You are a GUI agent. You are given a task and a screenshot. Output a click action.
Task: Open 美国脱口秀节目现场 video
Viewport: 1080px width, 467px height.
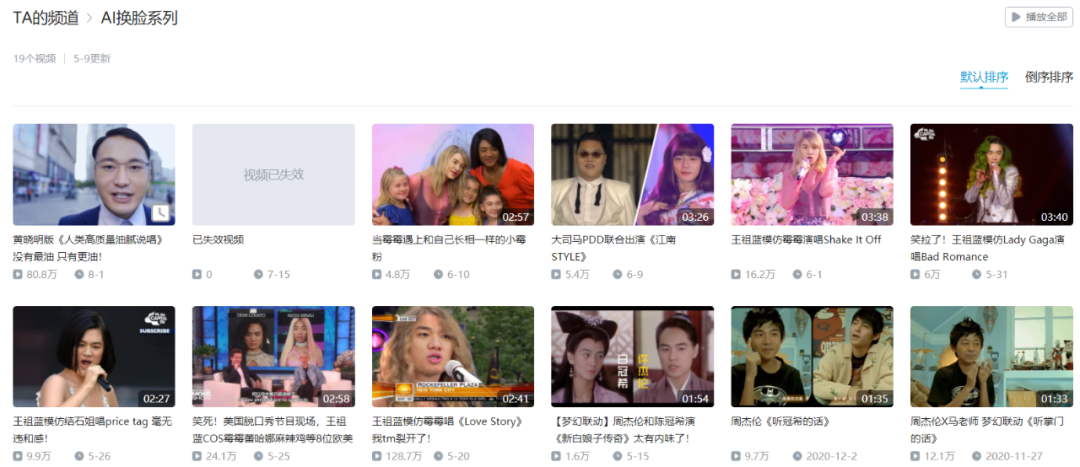tap(273, 356)
